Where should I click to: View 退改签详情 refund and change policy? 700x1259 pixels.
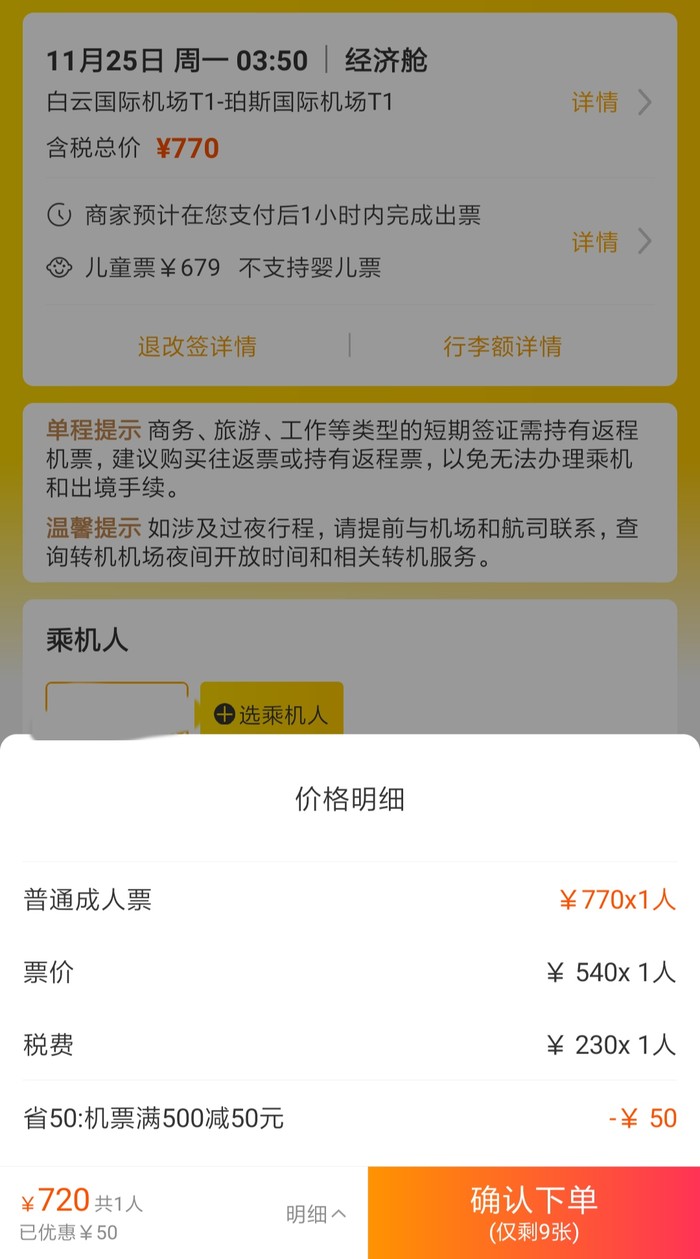click(197, 346)
